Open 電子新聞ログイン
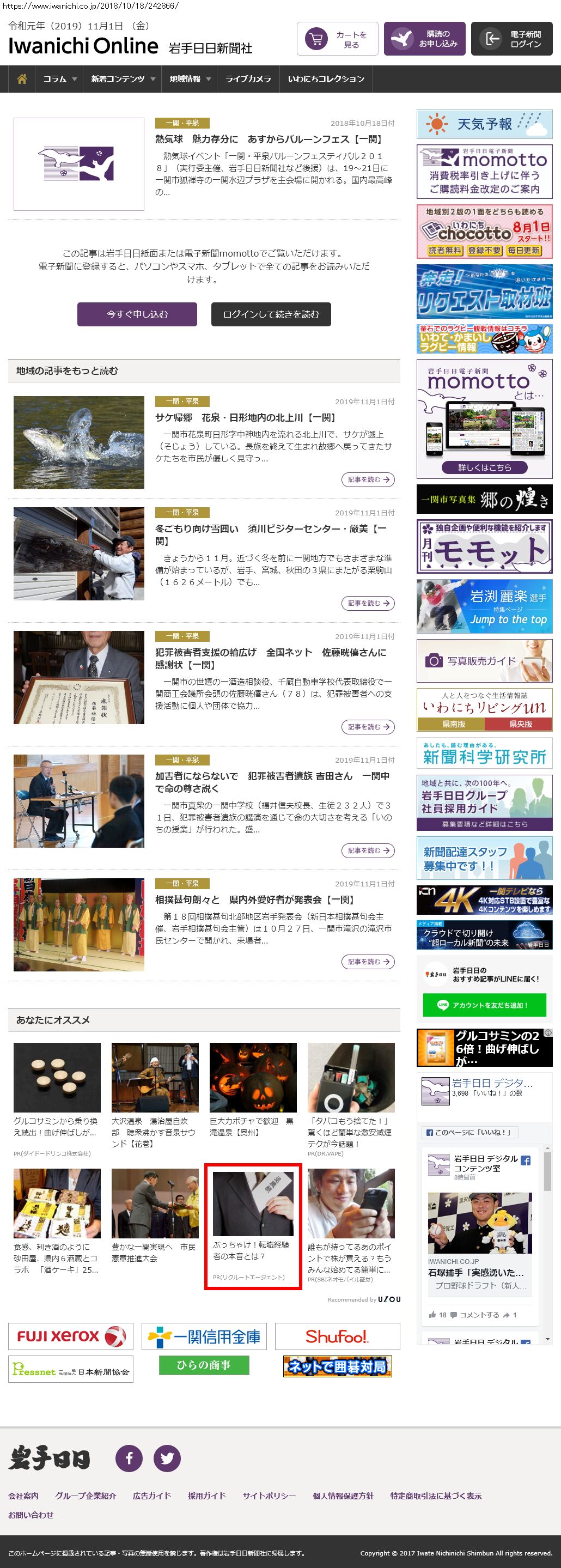The width and height of the screenshot is (561, 1568). (511, 40)
